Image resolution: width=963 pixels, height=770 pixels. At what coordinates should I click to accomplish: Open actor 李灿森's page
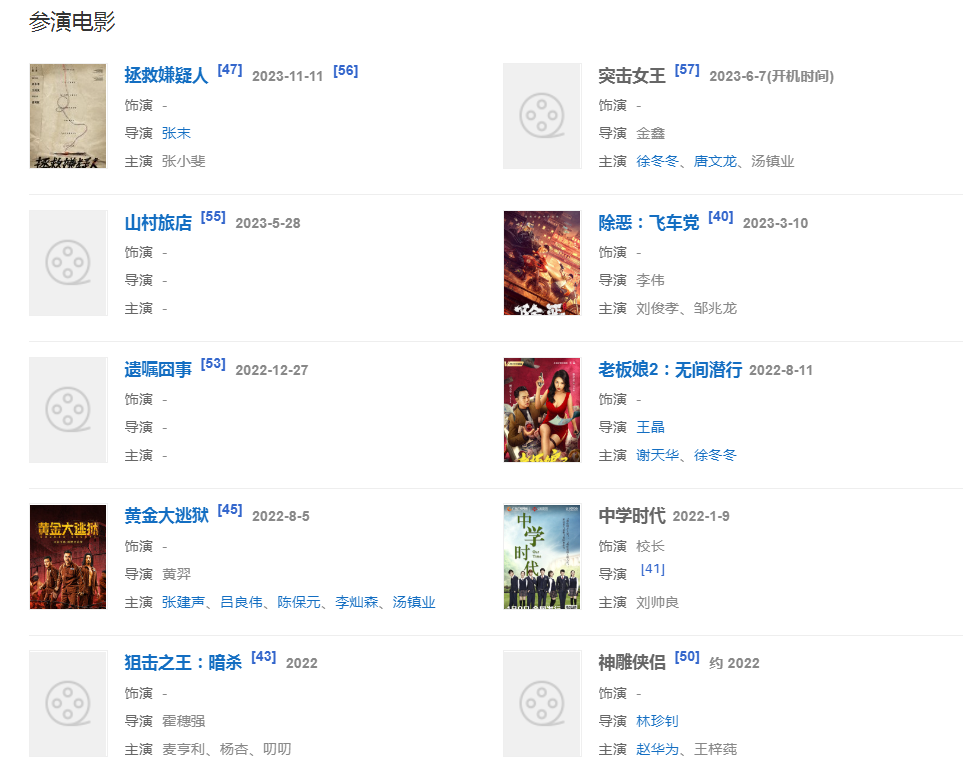coord(356,602)
